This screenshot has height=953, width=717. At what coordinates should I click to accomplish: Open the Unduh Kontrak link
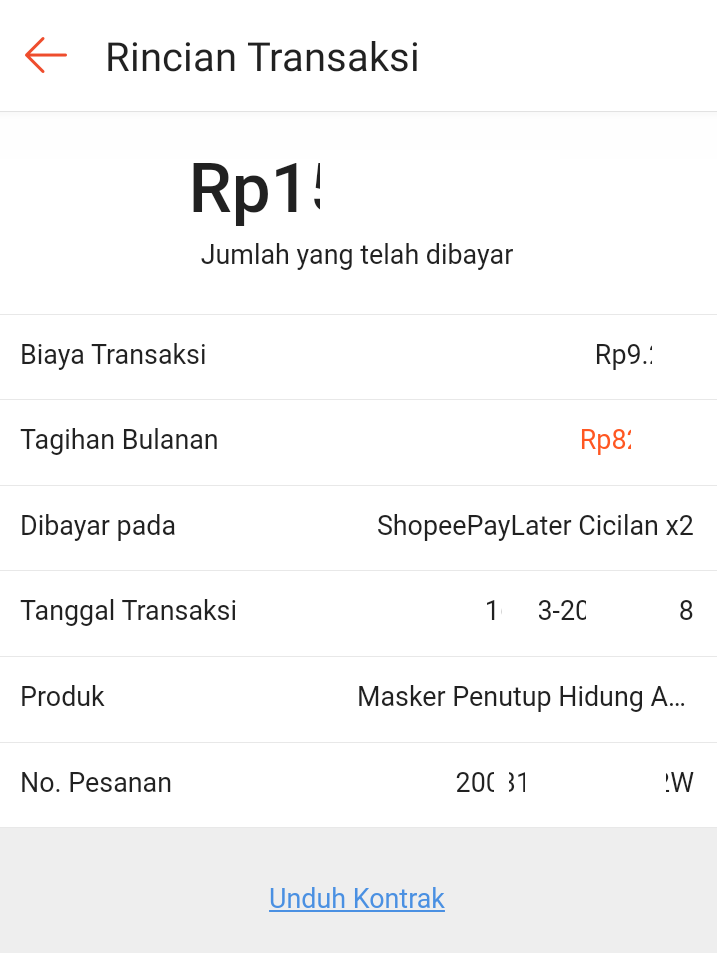pos(357,898)
